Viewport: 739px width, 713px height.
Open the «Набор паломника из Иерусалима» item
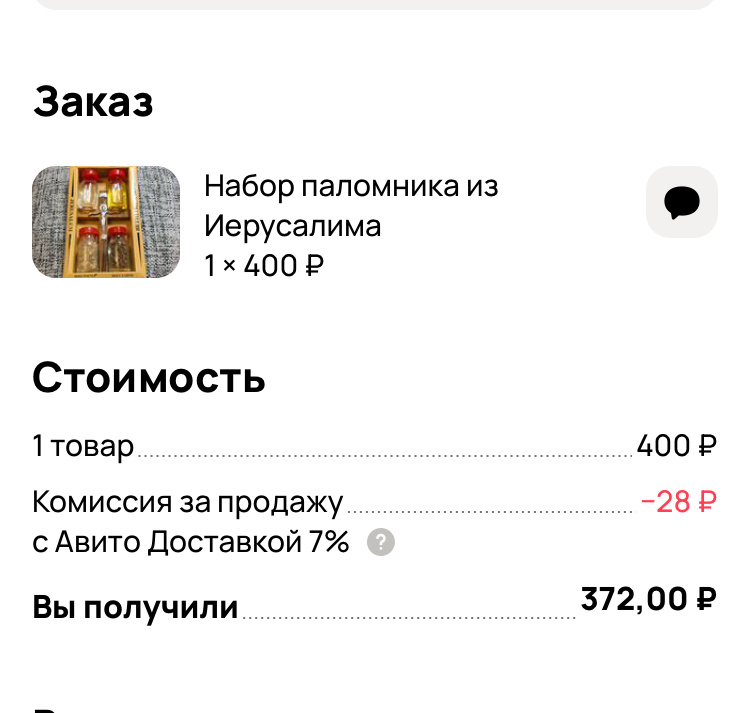click(x=351, y=206)
